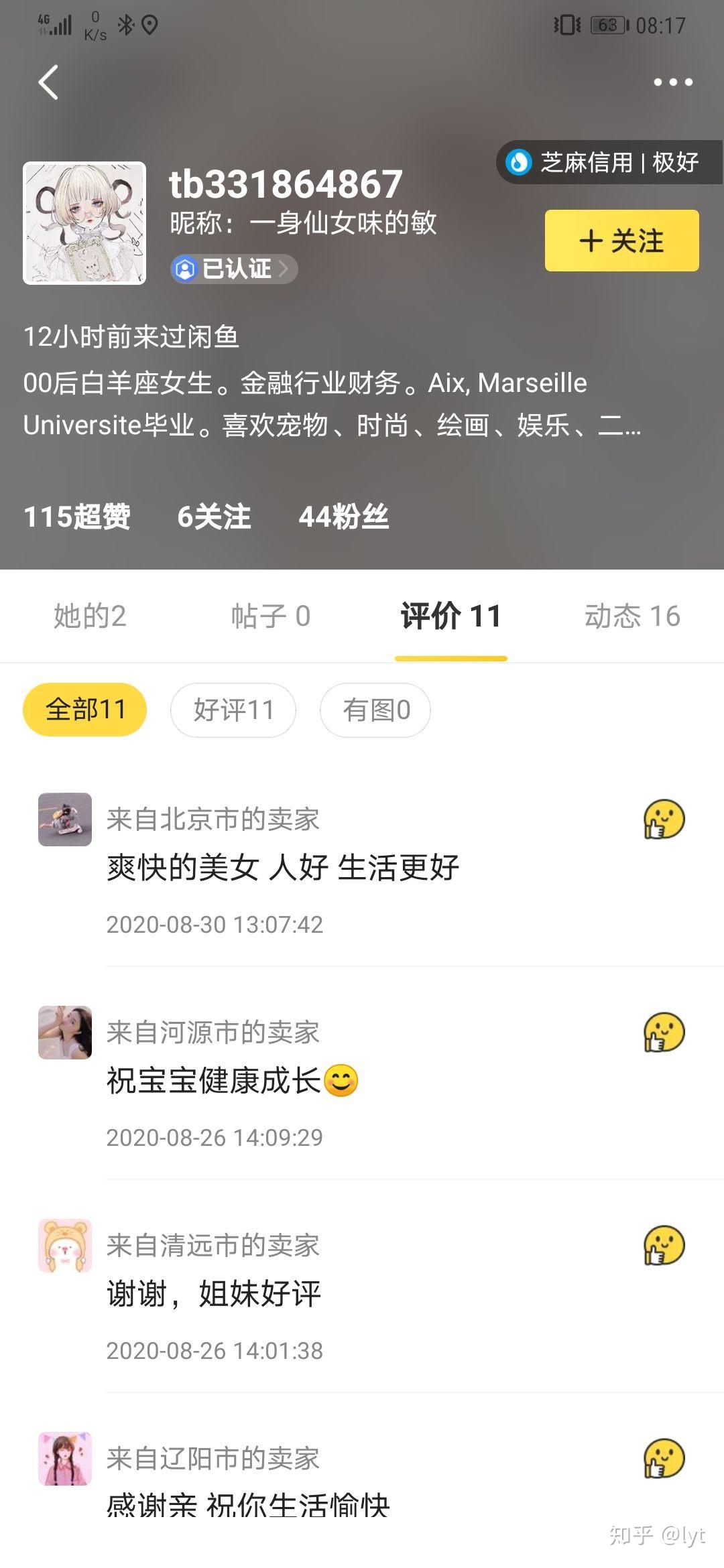
Task: Follow this user with 关注 button
Action: pos(621,241)
